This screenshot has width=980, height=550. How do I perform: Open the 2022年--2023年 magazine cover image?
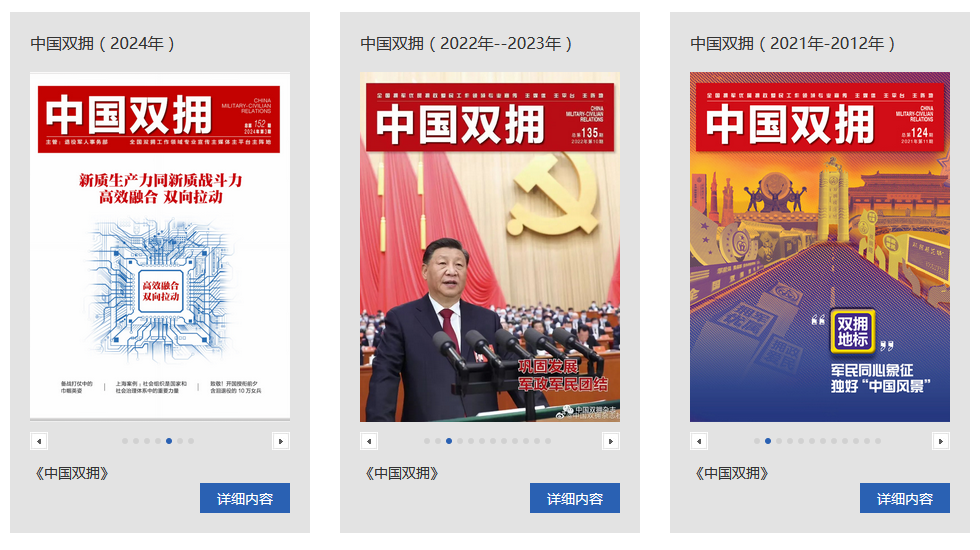point(490,246)
